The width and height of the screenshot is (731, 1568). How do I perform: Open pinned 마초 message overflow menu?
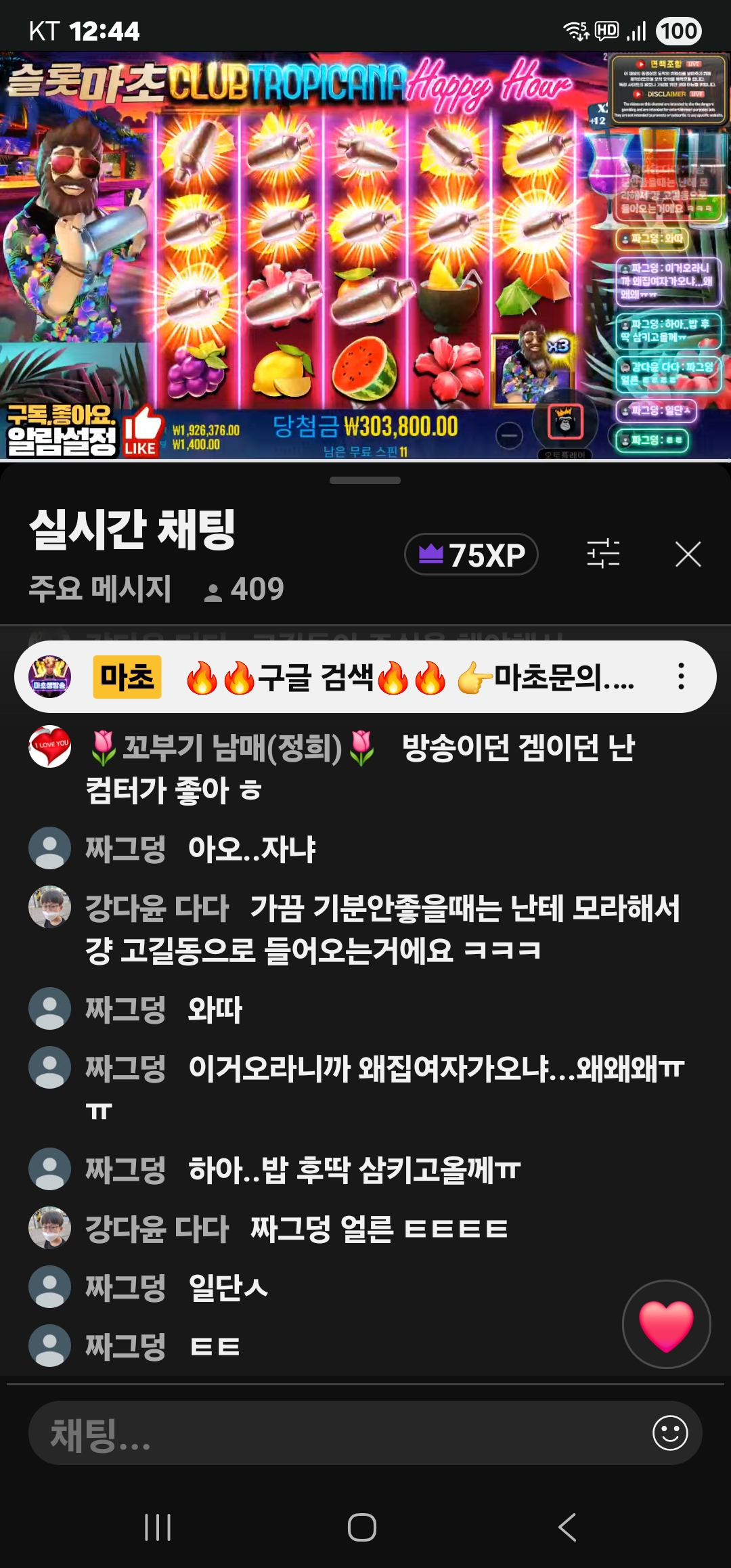pyautogui.click(x=681, y=676)
